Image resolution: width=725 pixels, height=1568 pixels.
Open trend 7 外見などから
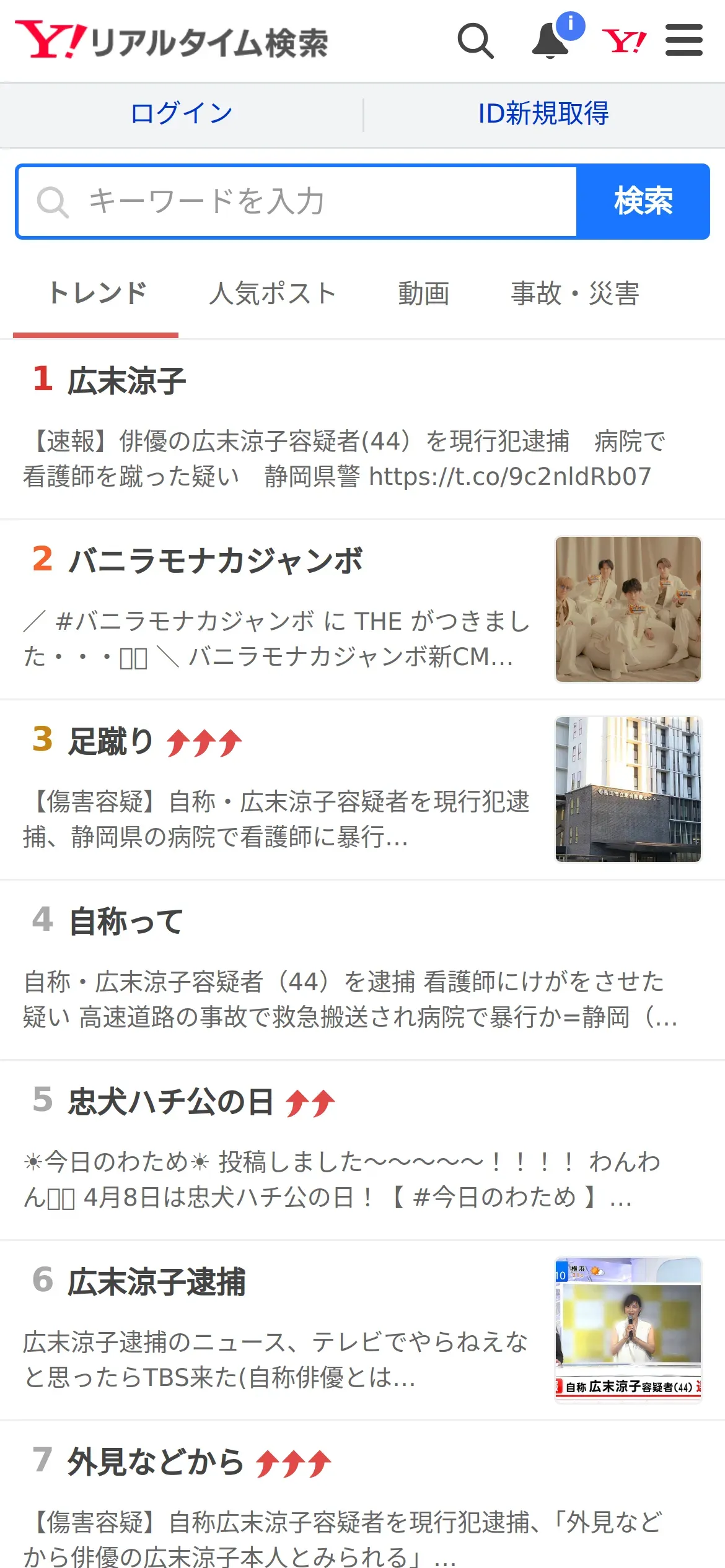coord(155,1462)
